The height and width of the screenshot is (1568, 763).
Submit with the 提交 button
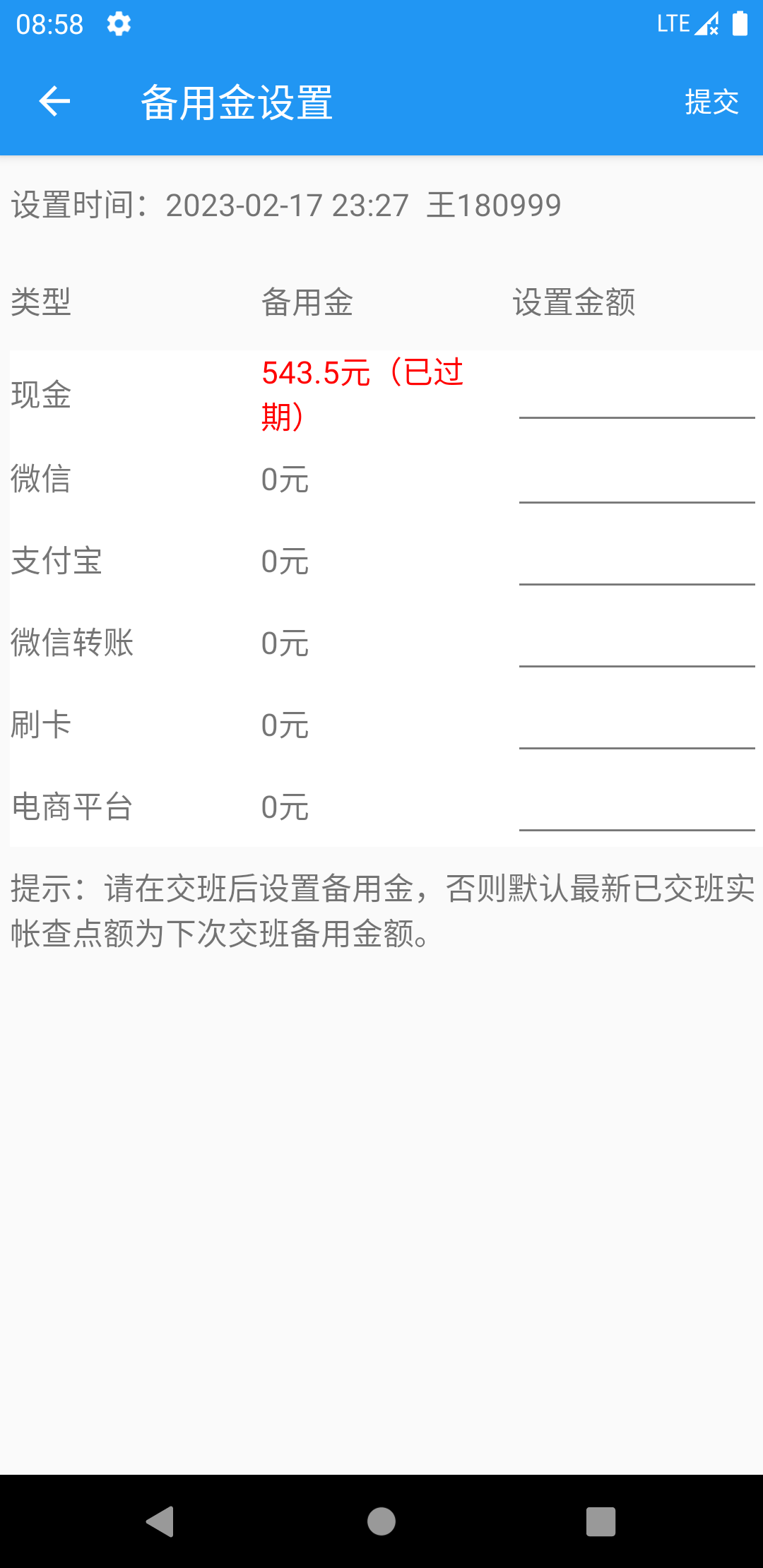[711, 102]
